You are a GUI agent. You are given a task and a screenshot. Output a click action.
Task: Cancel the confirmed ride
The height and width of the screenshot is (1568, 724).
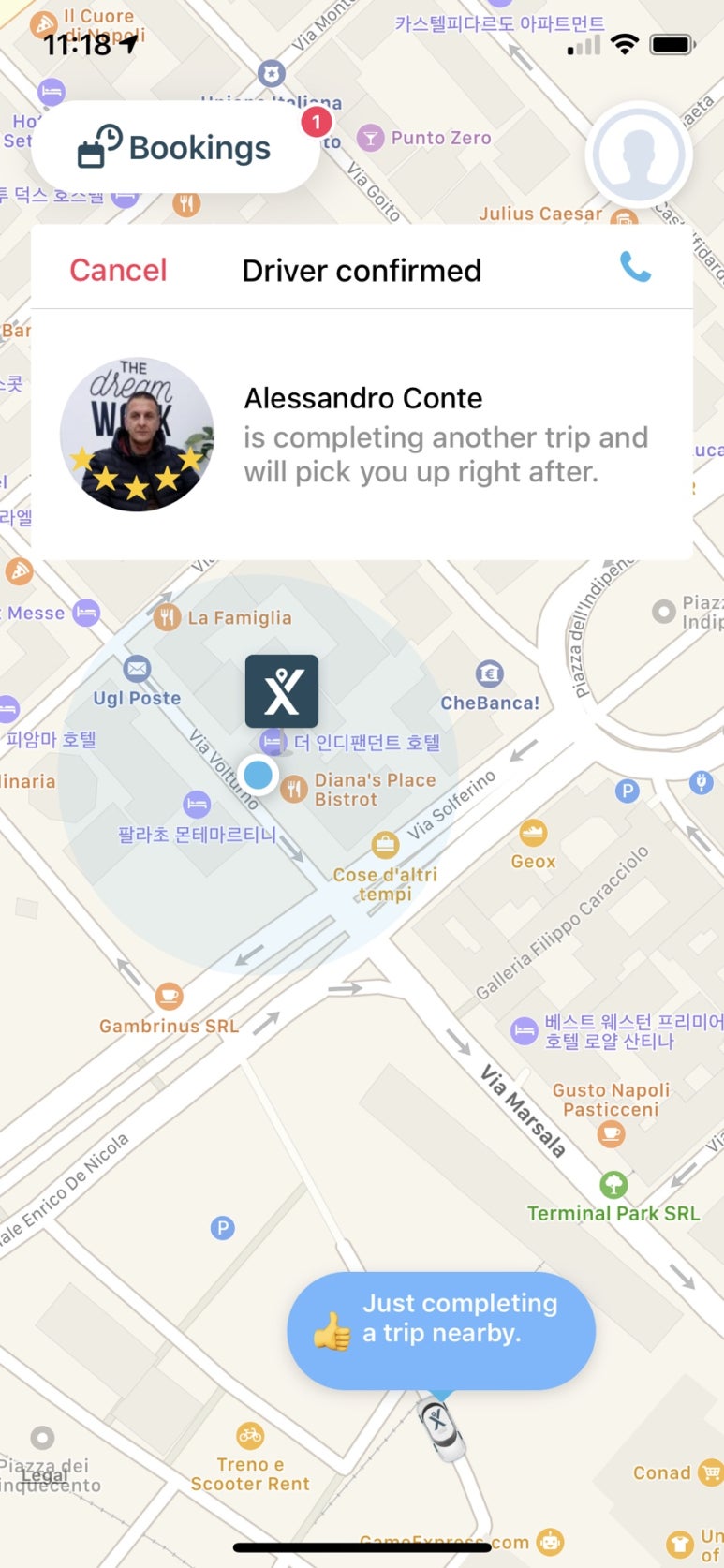[x=118, y=271]
